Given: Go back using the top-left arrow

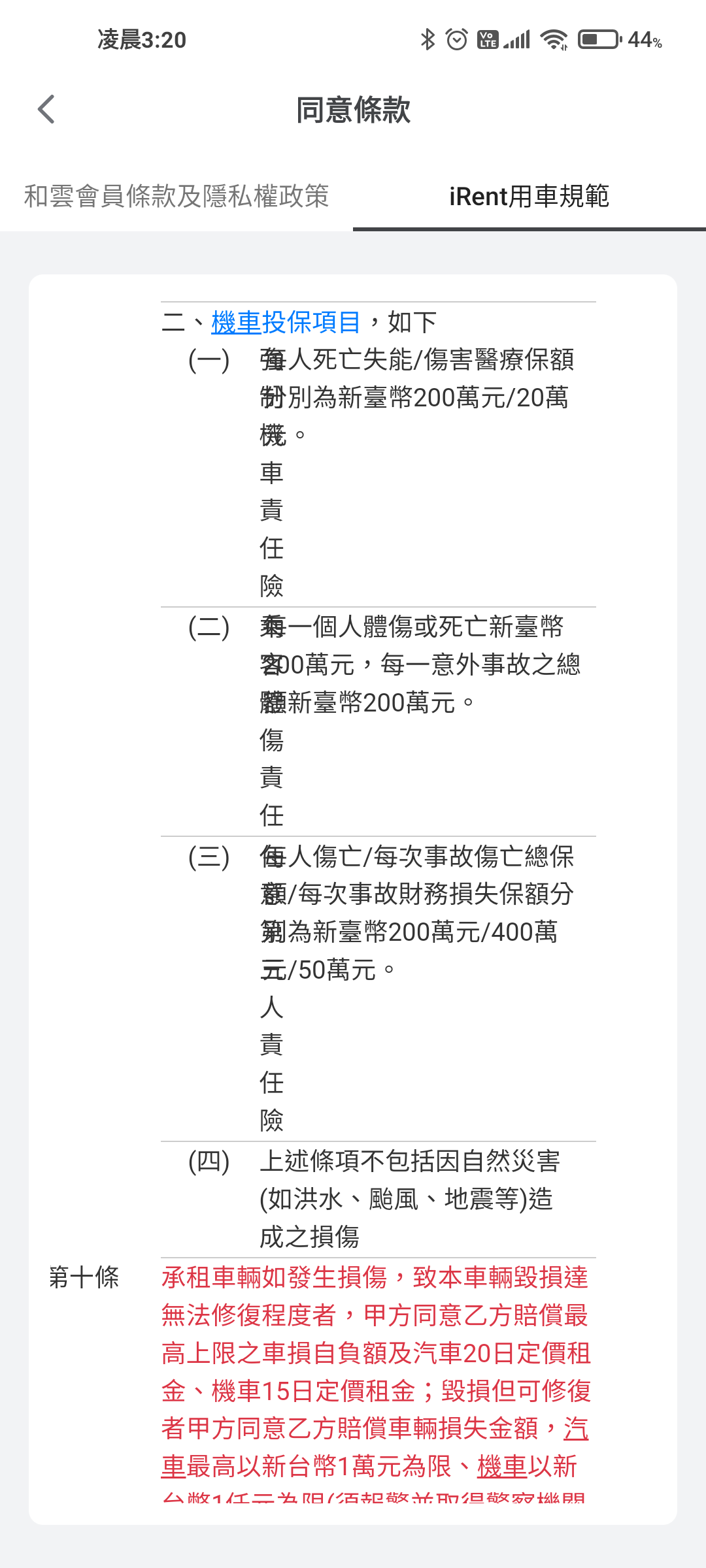Looking at the screenshot, I should pos(46,109).
